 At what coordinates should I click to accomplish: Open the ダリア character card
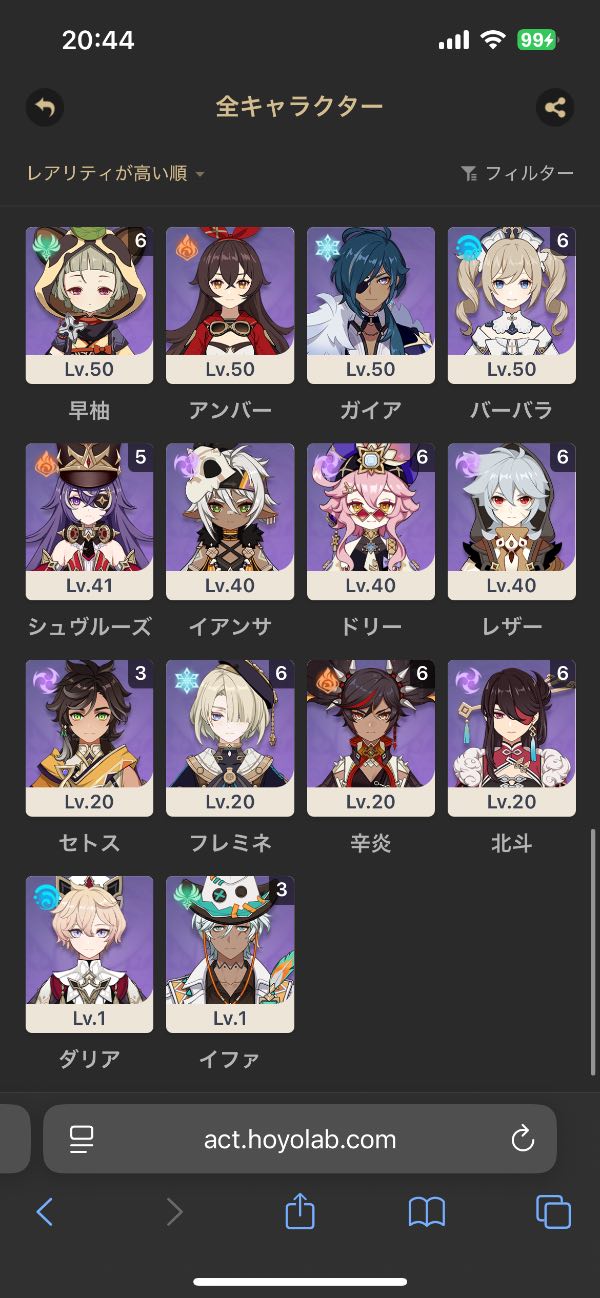tap(89, 953)
